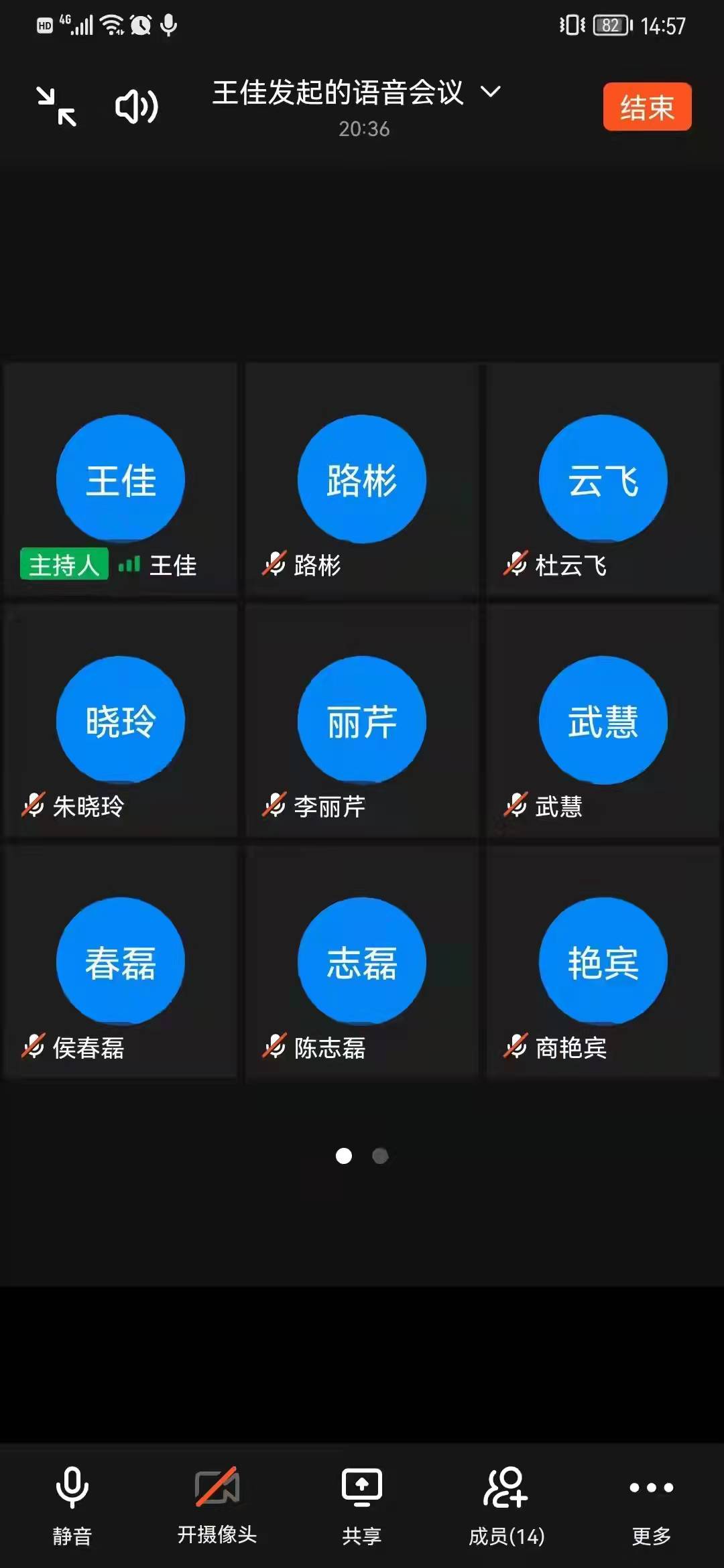Select host 王佳's participant tile
This screenshot has width=724, height=1568.
(121, 480)
